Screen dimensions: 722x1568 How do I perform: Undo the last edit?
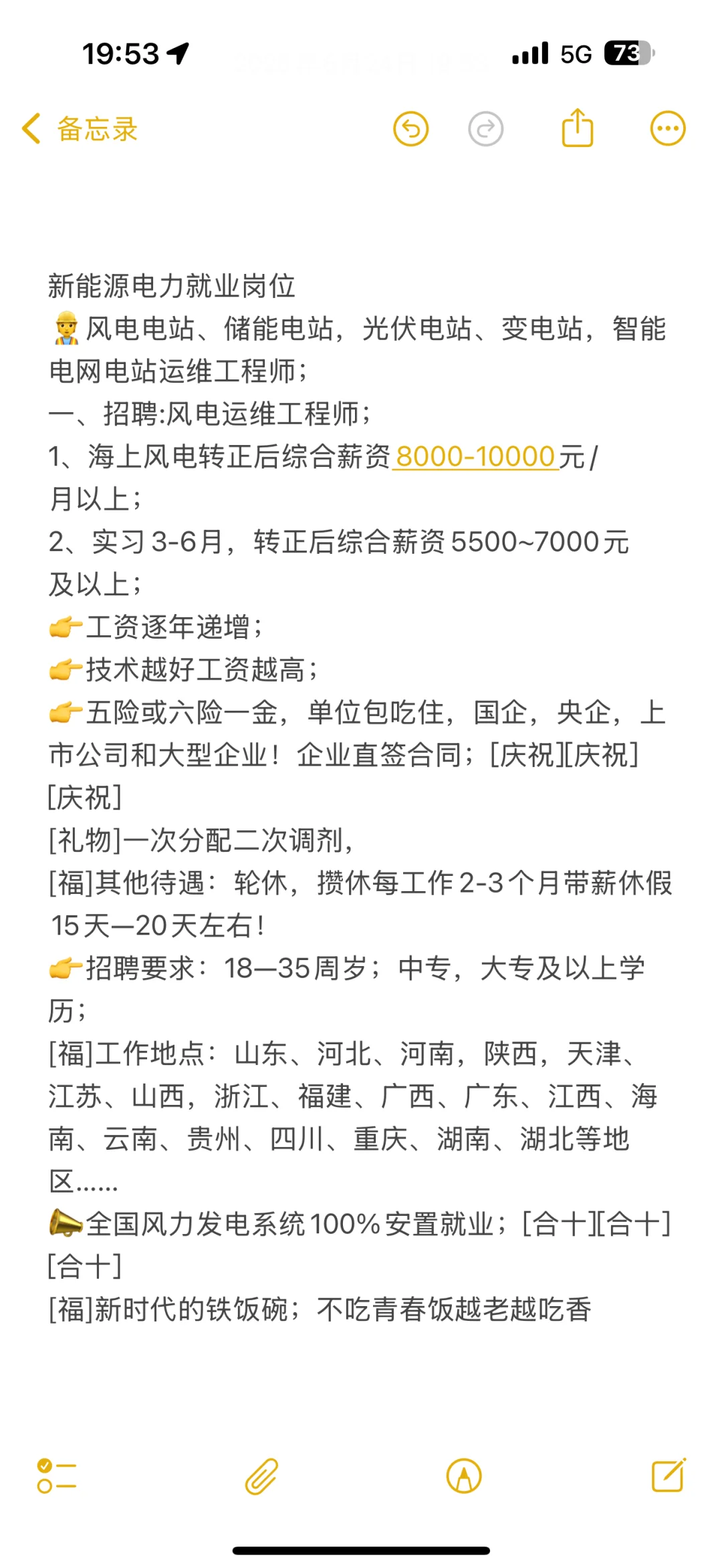tap(410, 128)
